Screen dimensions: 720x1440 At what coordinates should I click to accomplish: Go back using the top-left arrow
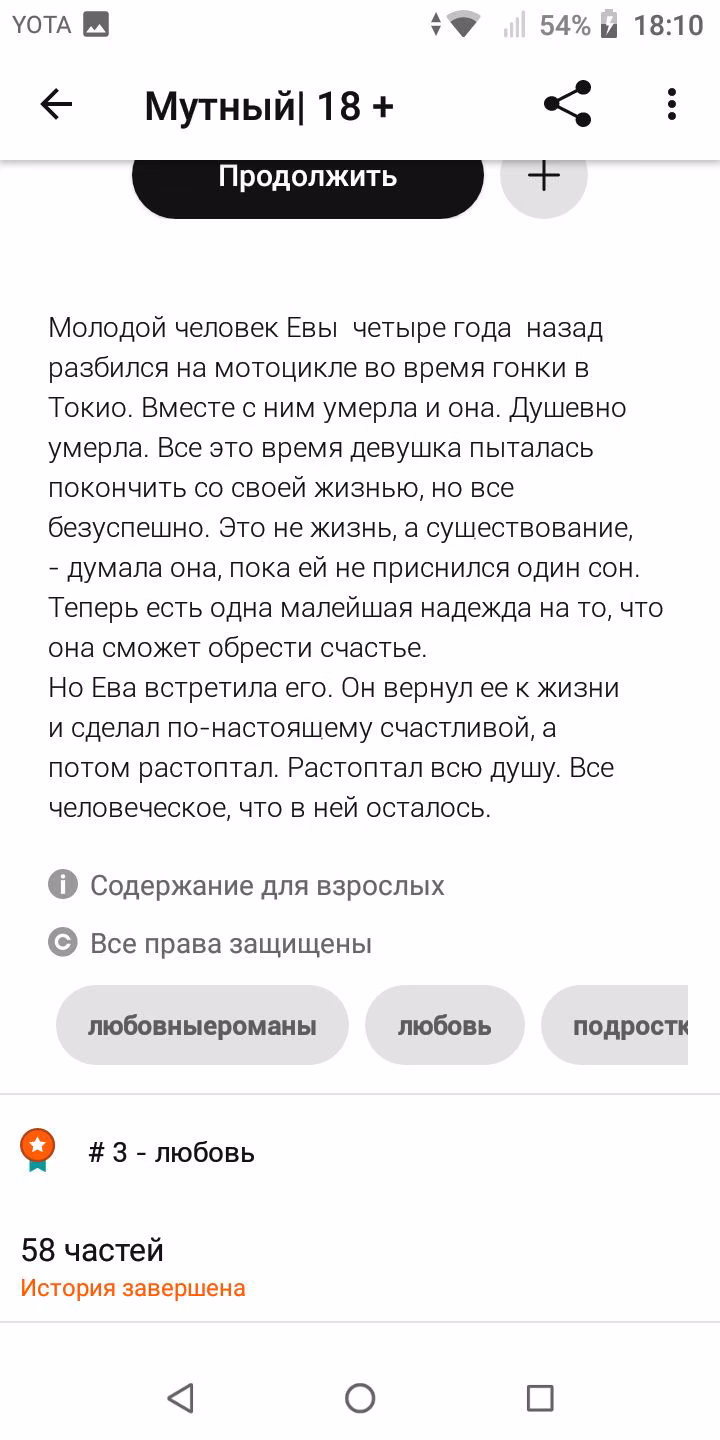[x=56, y=105]
